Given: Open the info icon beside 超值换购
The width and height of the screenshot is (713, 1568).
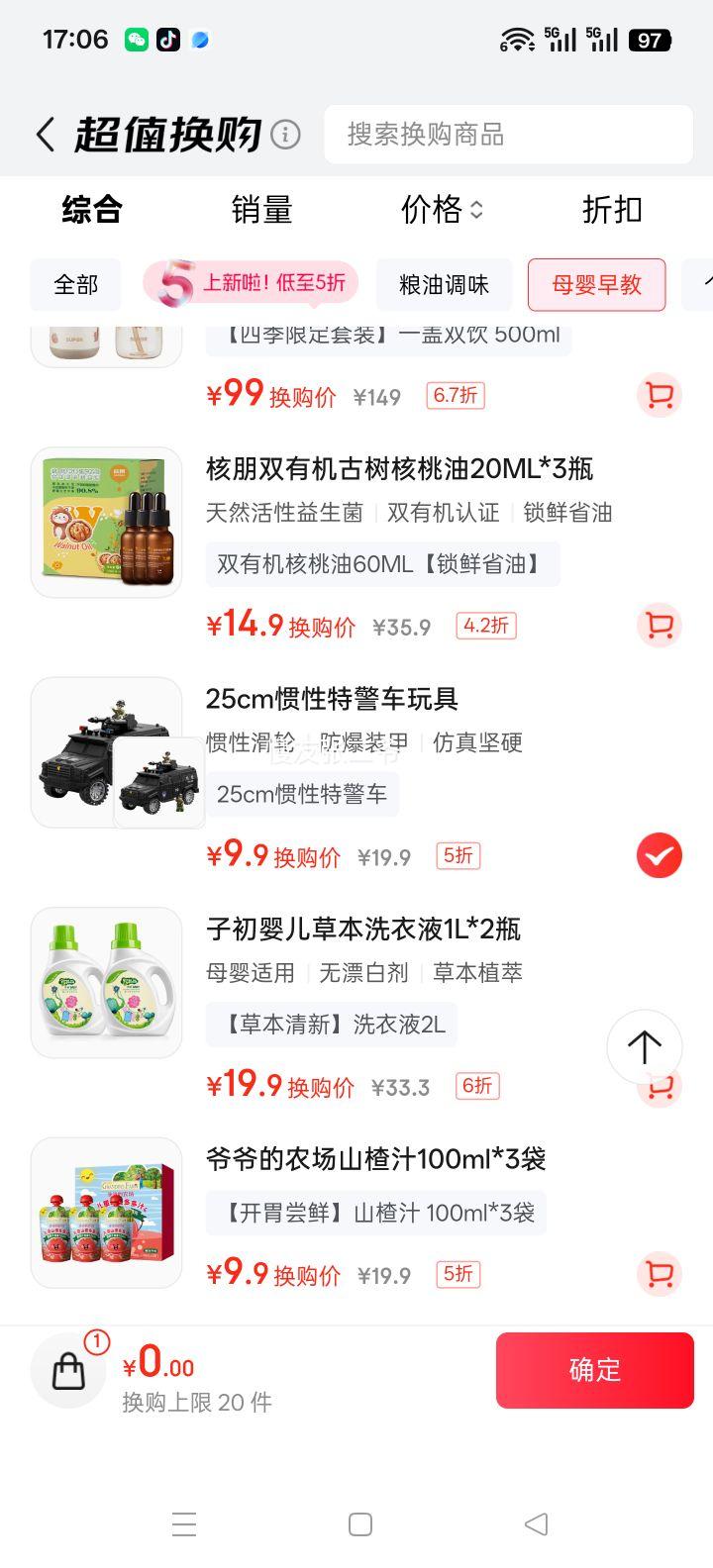Looking at the screenshot, I should point(285,135).
